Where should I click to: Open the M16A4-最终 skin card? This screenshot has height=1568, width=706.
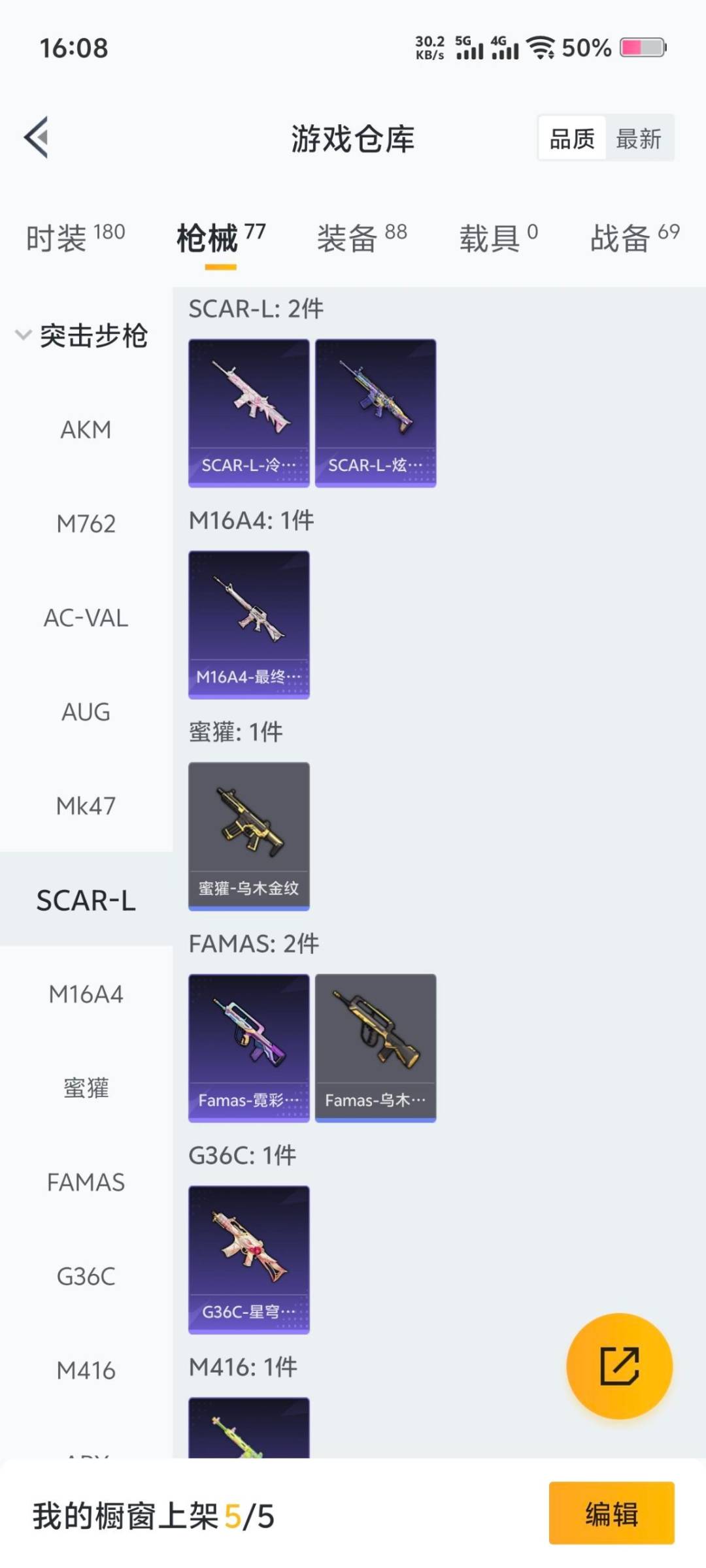(248, 624)
